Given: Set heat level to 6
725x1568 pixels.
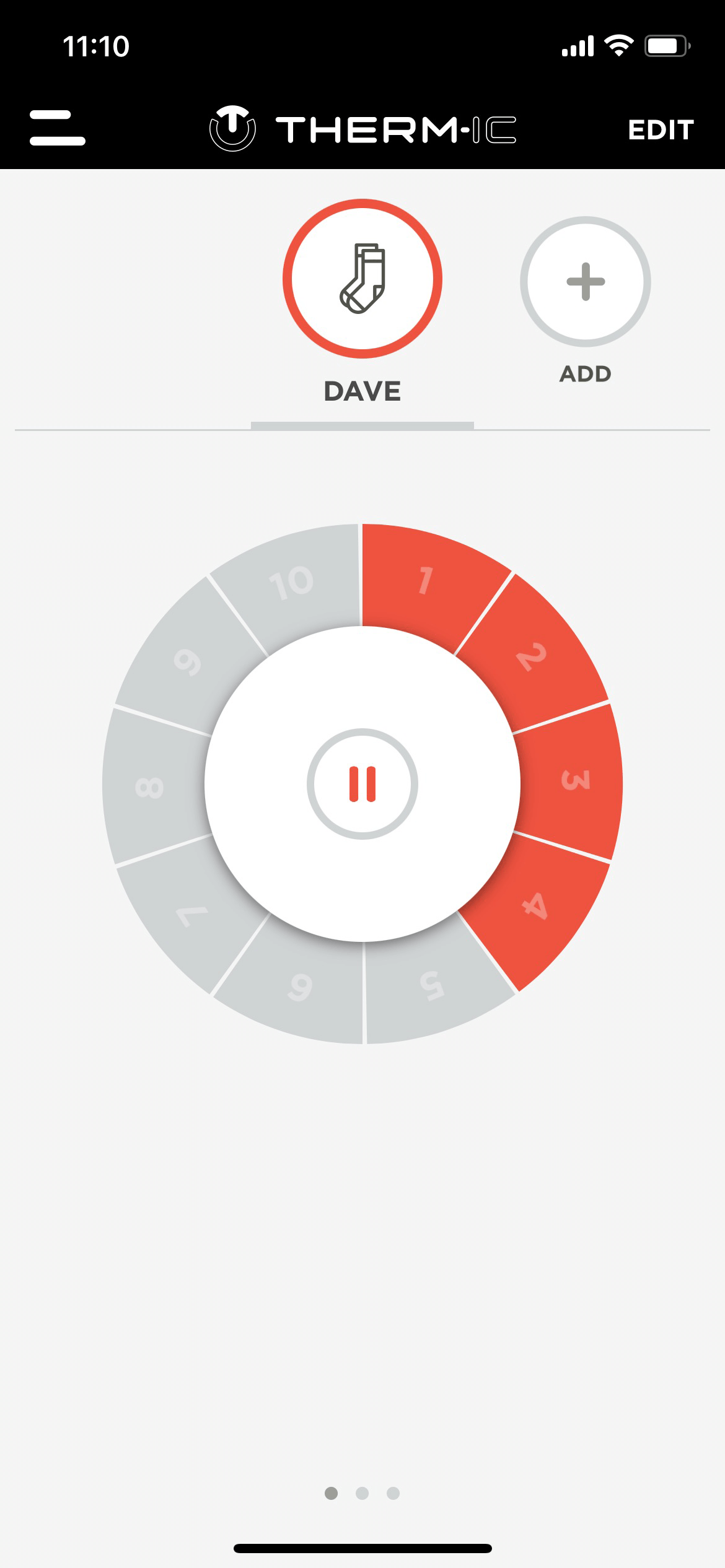Looking at the screenshot, I should click(299, 986).
